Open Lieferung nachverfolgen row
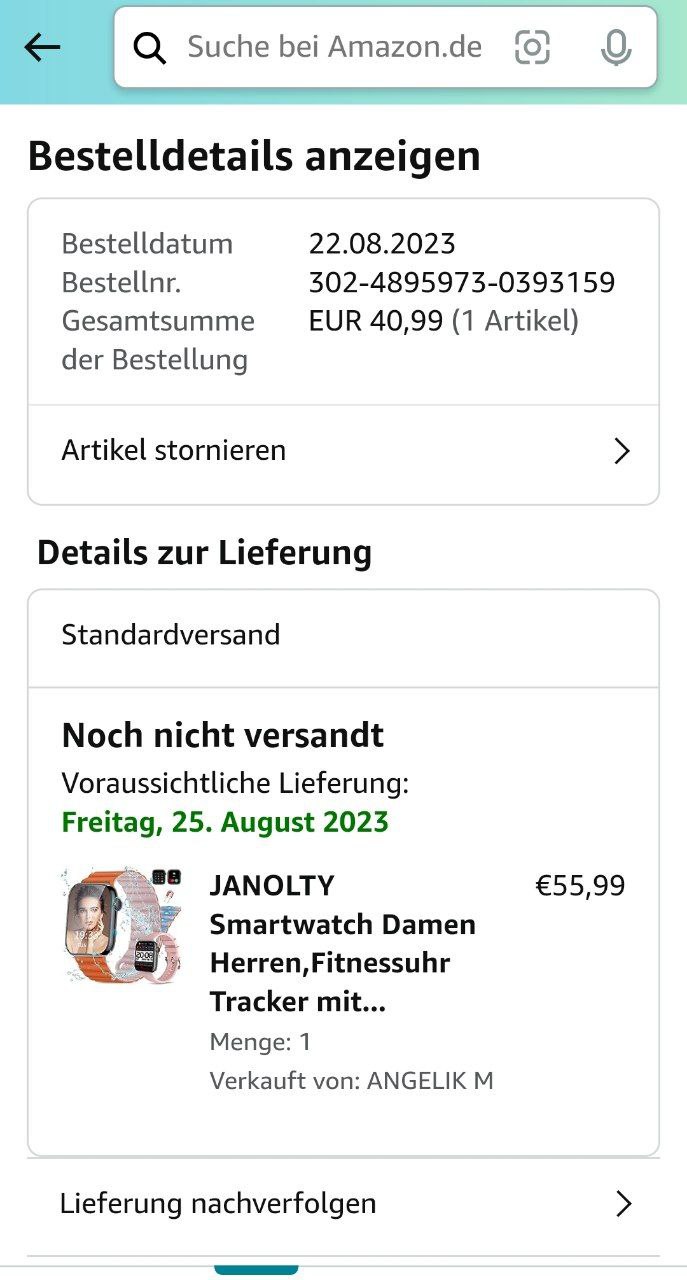This screenshot has height=1280, width=687. pyautogui.click(x=343, y=1204)
